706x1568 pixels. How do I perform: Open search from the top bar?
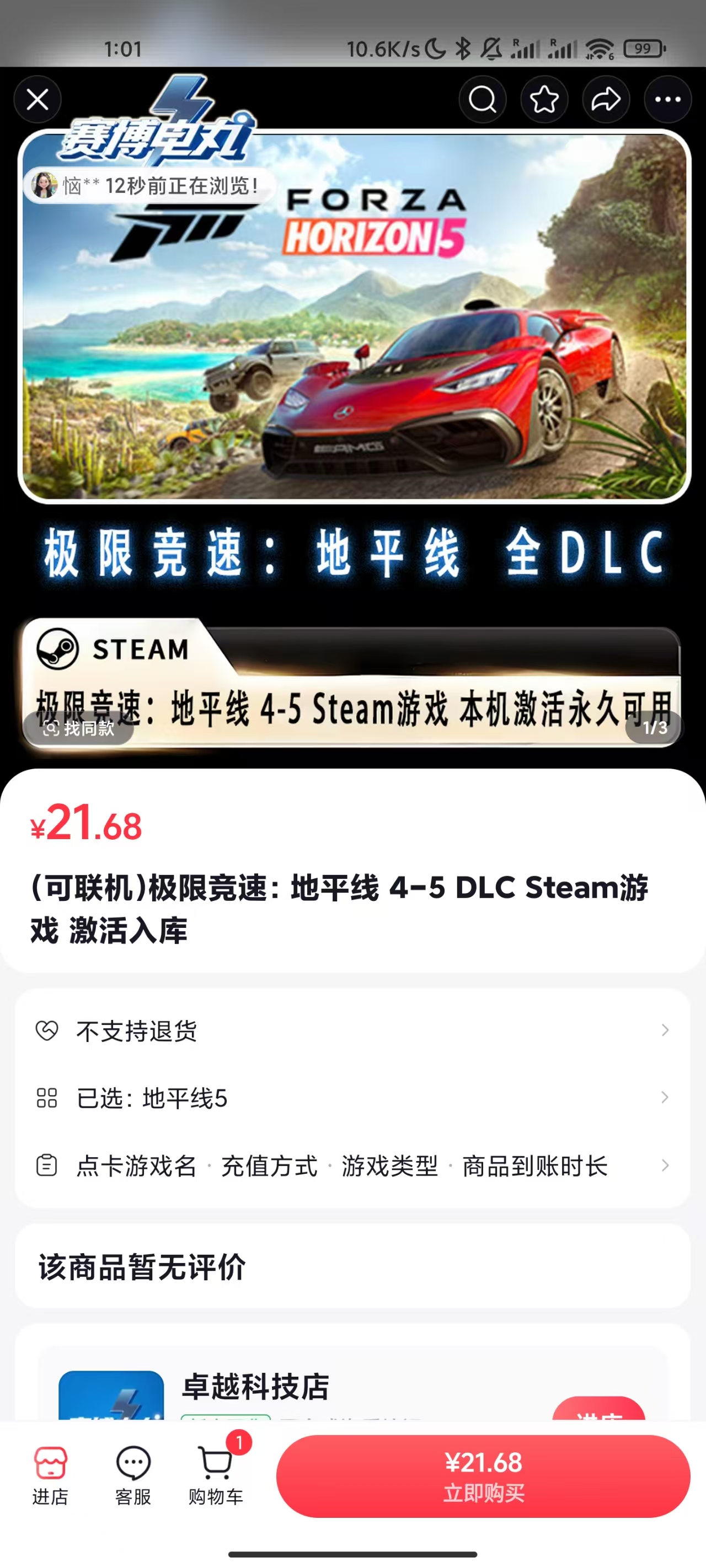point(483,99)
